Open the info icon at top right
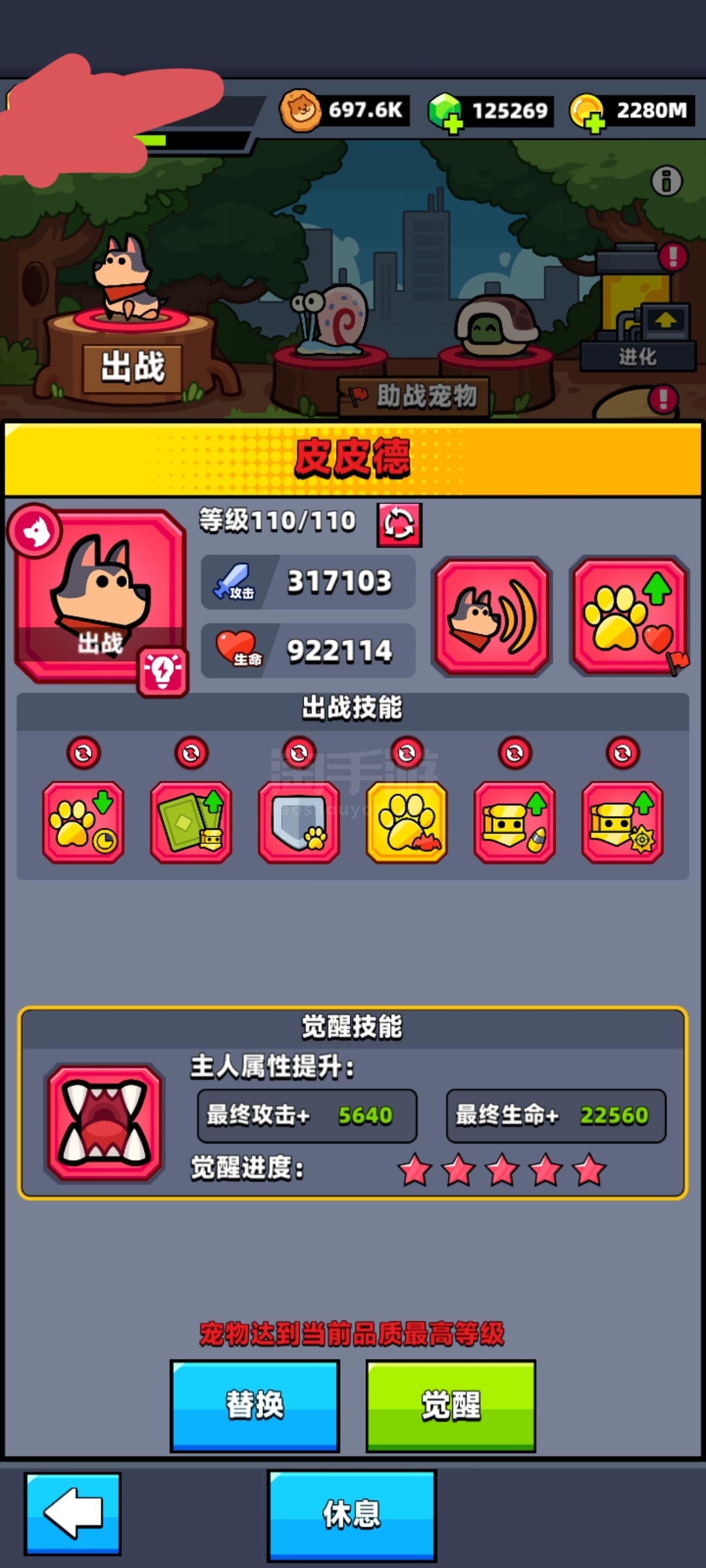The image size is (706, 1568). point(666,181)
